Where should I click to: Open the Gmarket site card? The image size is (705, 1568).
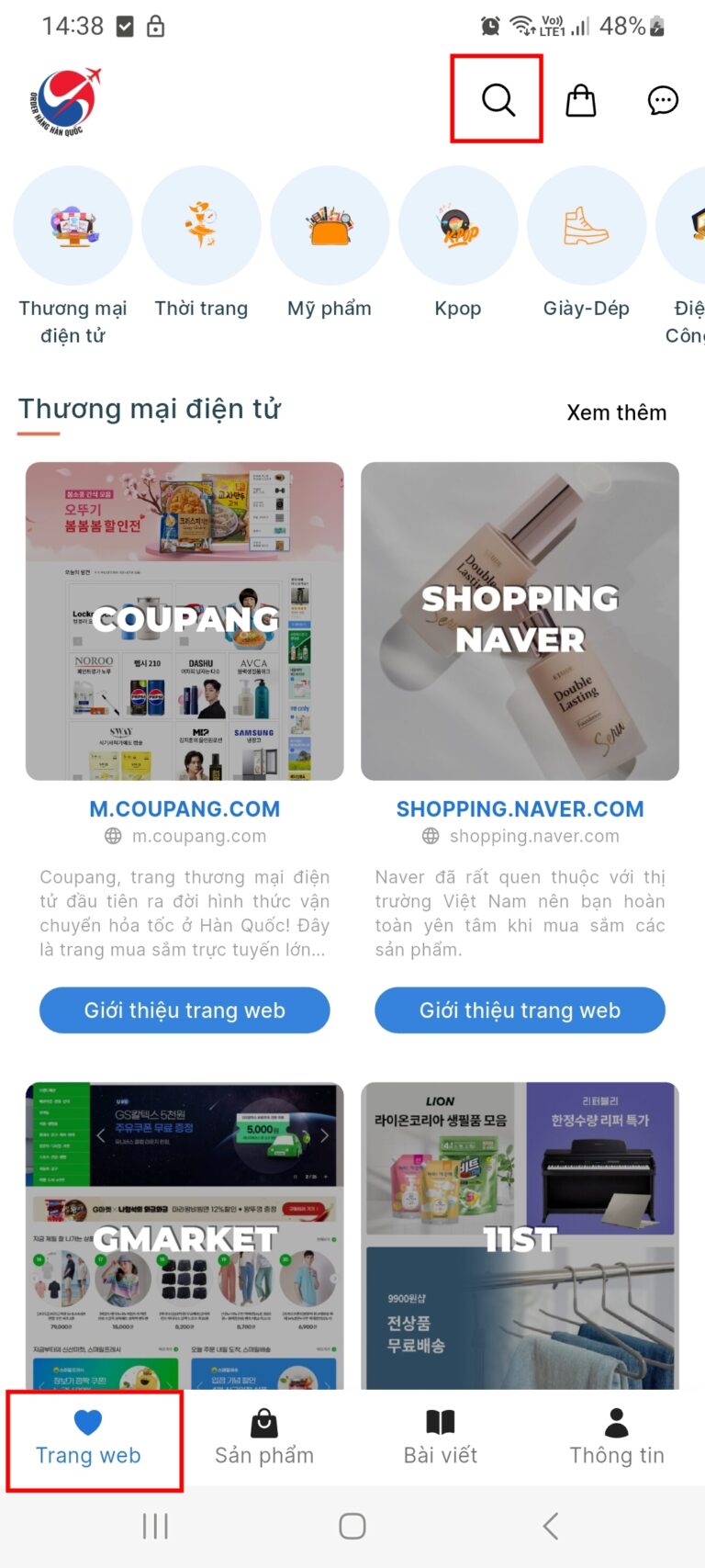tap(185, 1235)
